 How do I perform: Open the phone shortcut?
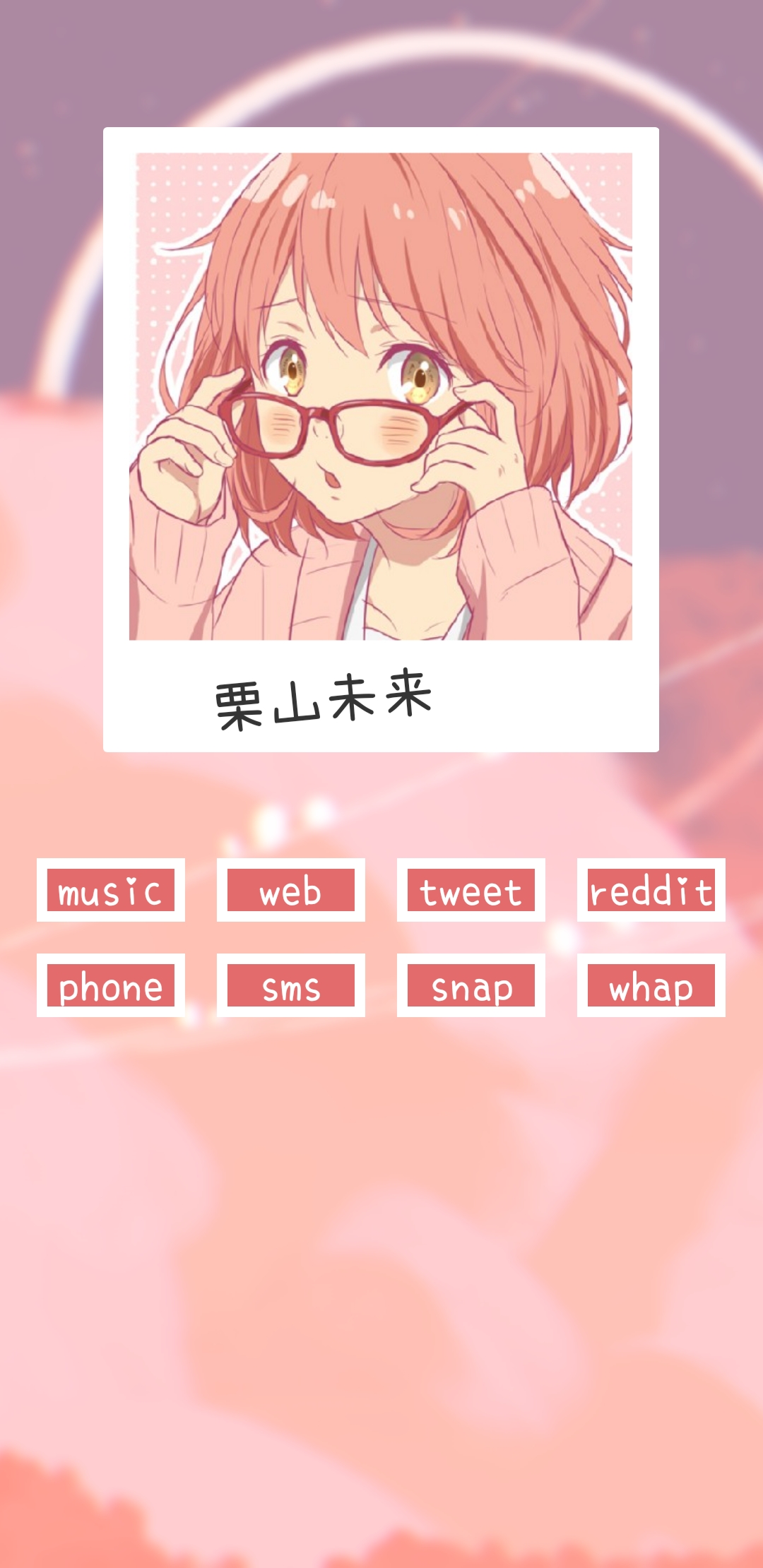coord(111,985)
